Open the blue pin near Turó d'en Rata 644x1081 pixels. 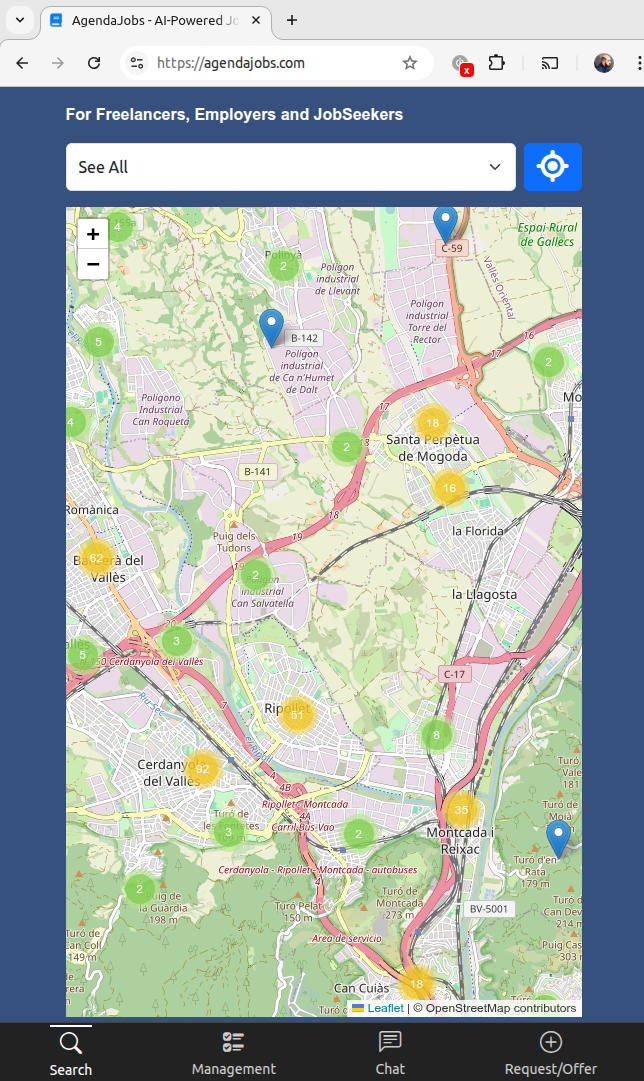tap(558, 837)
